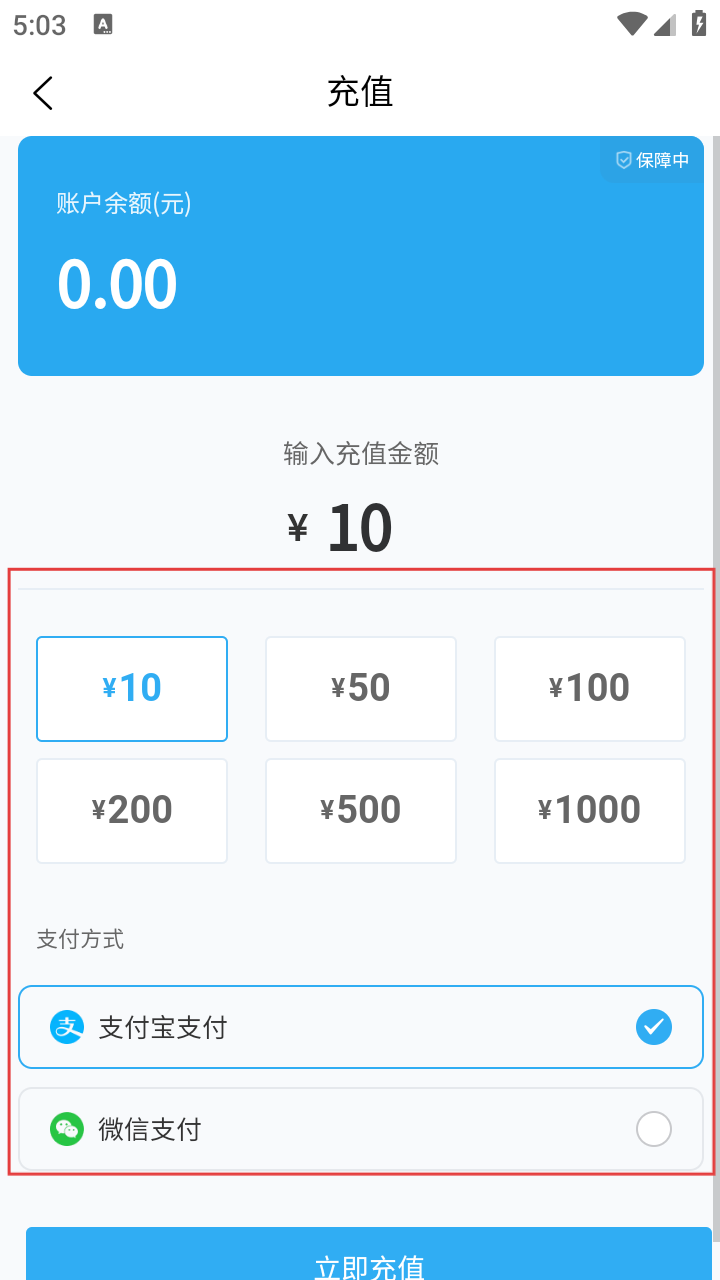Edit the recharge amount field

click(358, 529)
